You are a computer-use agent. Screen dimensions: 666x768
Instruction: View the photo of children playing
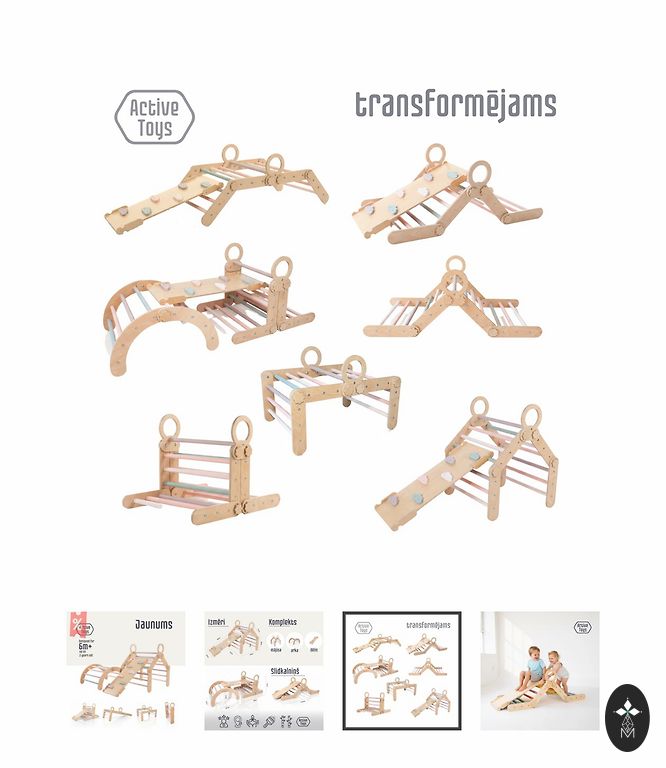pyautogui.click(x=540, y=671)
